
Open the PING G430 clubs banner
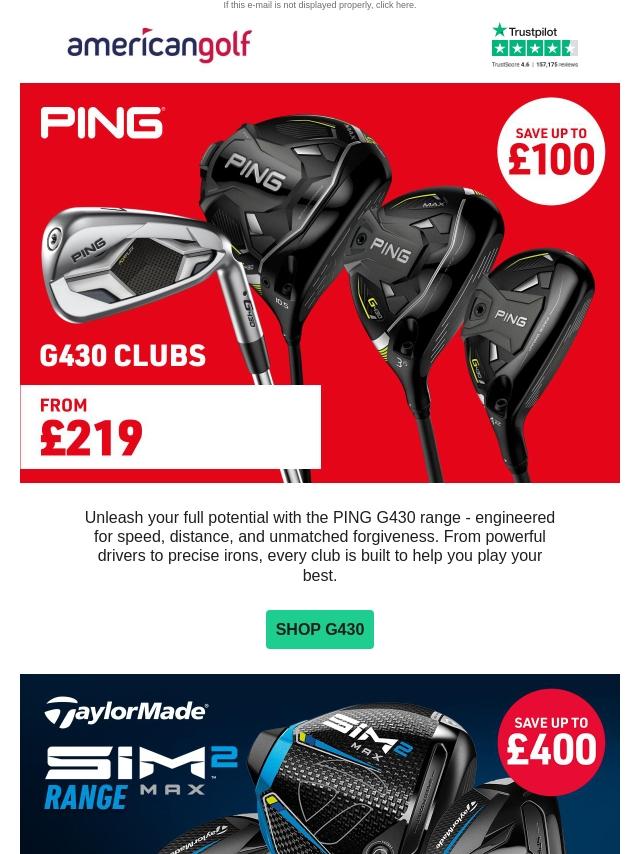(x=320, y=283)
